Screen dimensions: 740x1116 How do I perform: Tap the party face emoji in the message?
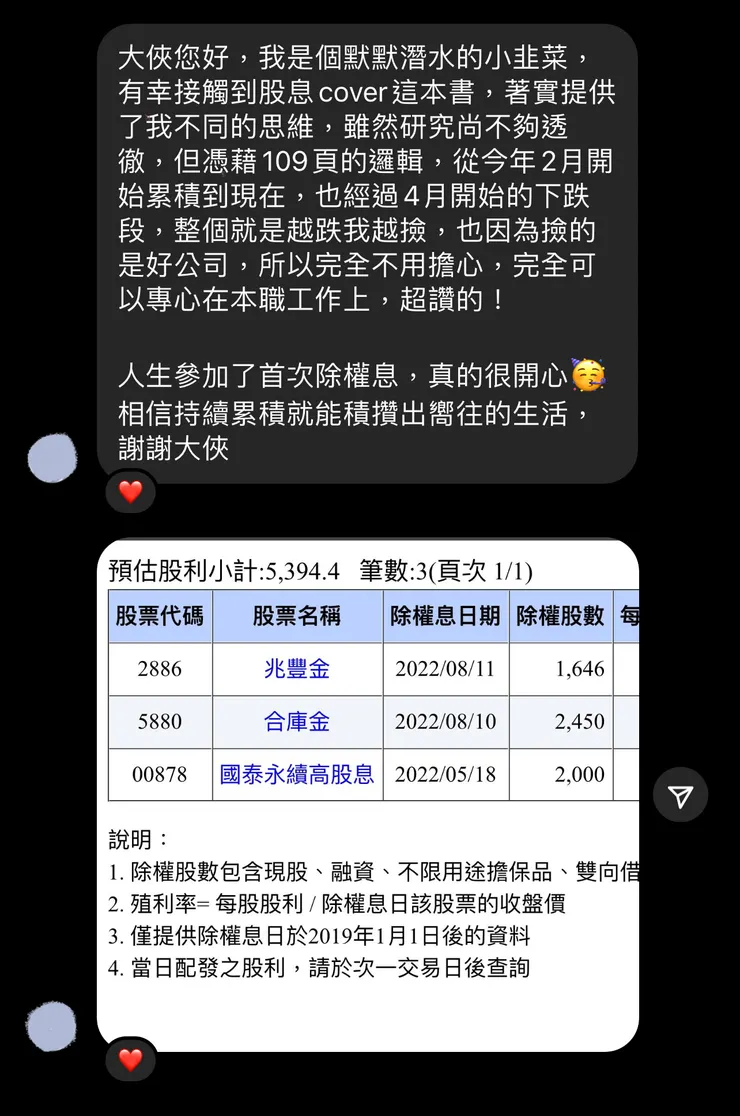[x=588, y=375]
